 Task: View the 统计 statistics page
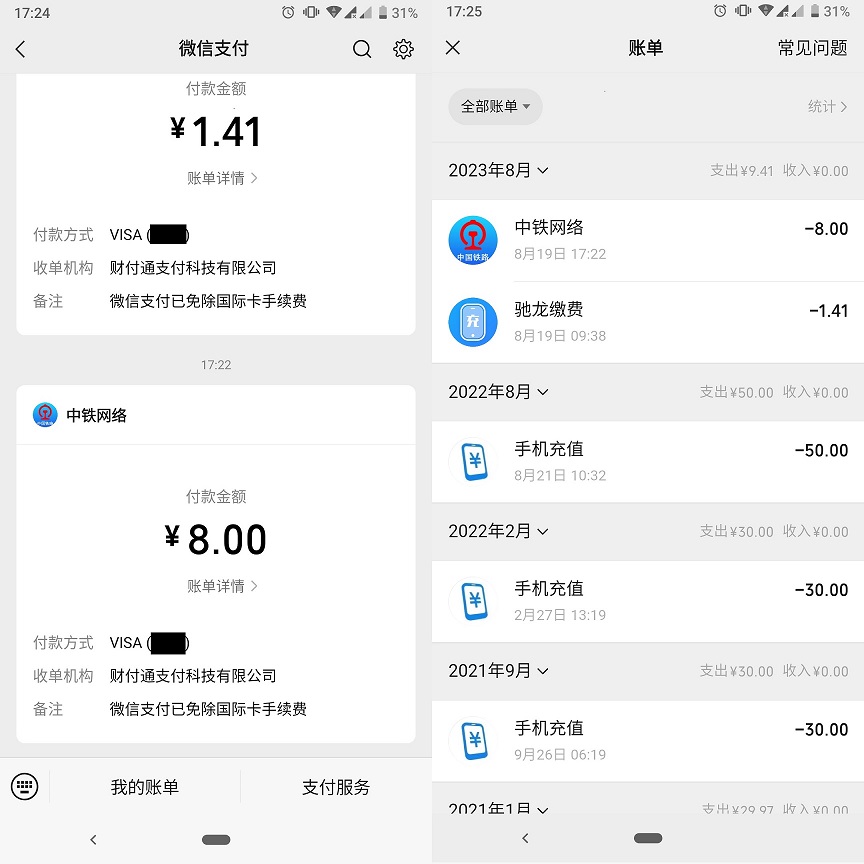click(x=827, y=106)
